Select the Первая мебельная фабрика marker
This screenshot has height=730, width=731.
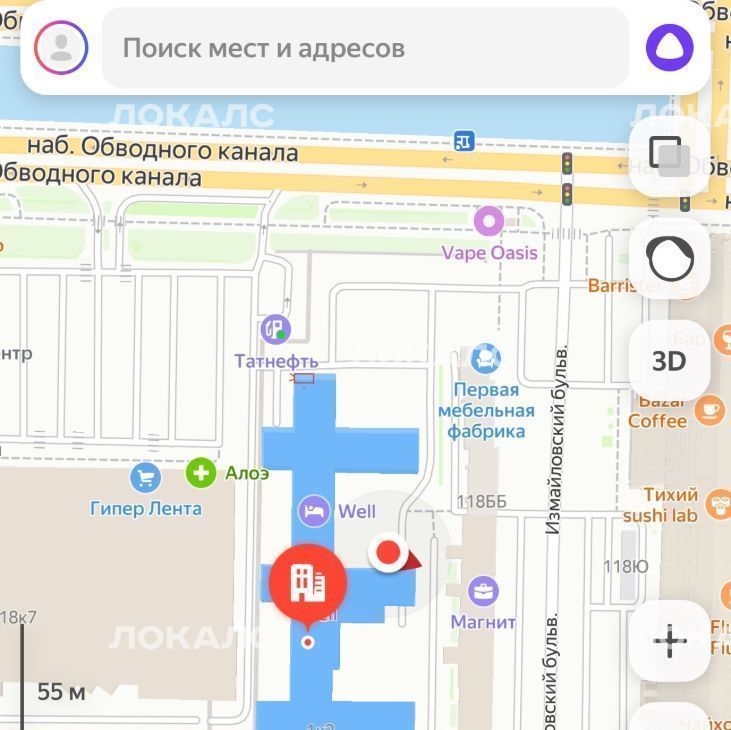point(486,358)
